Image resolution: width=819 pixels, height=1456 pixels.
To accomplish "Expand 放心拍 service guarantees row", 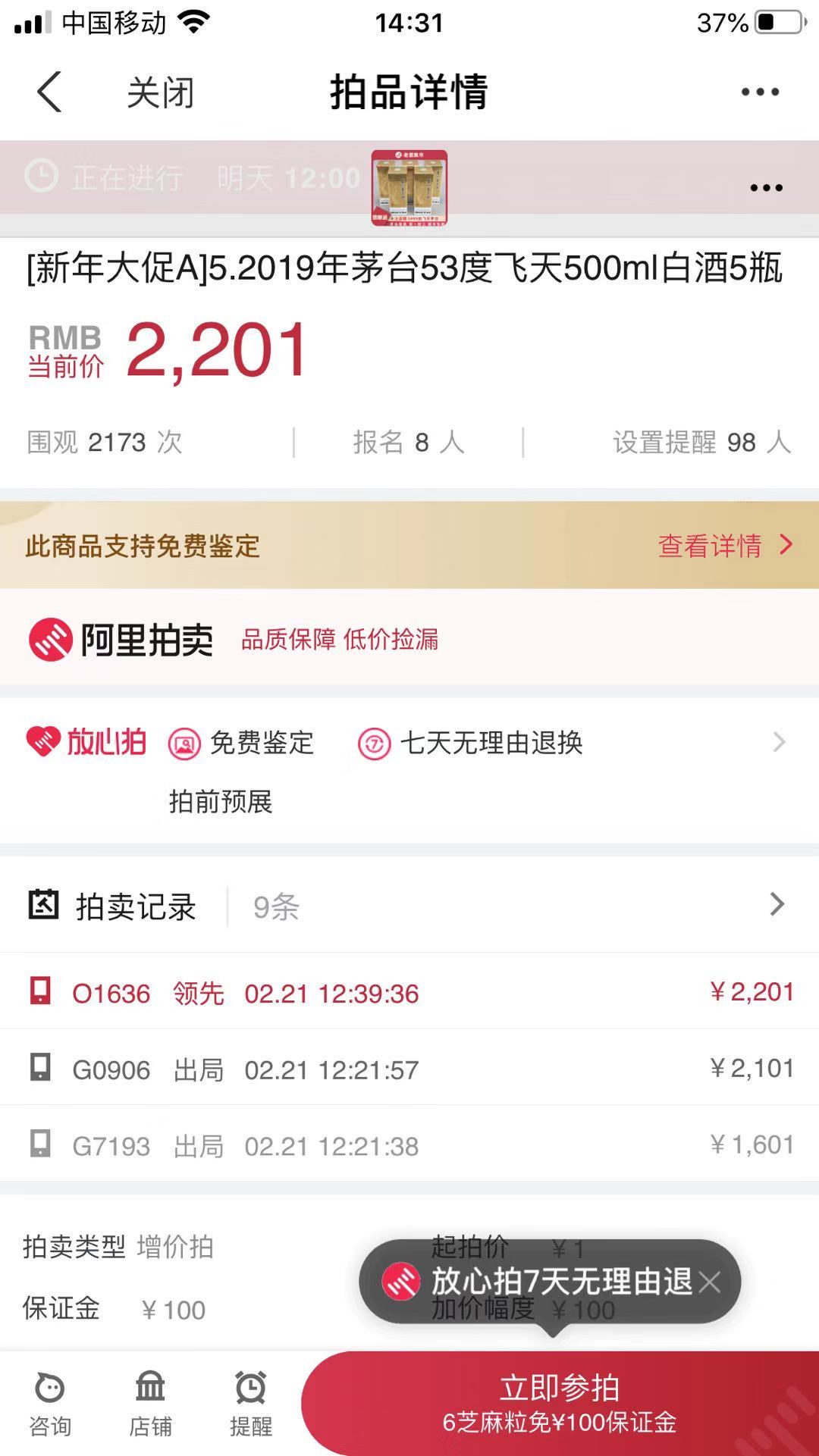I will tap(778, 742).
